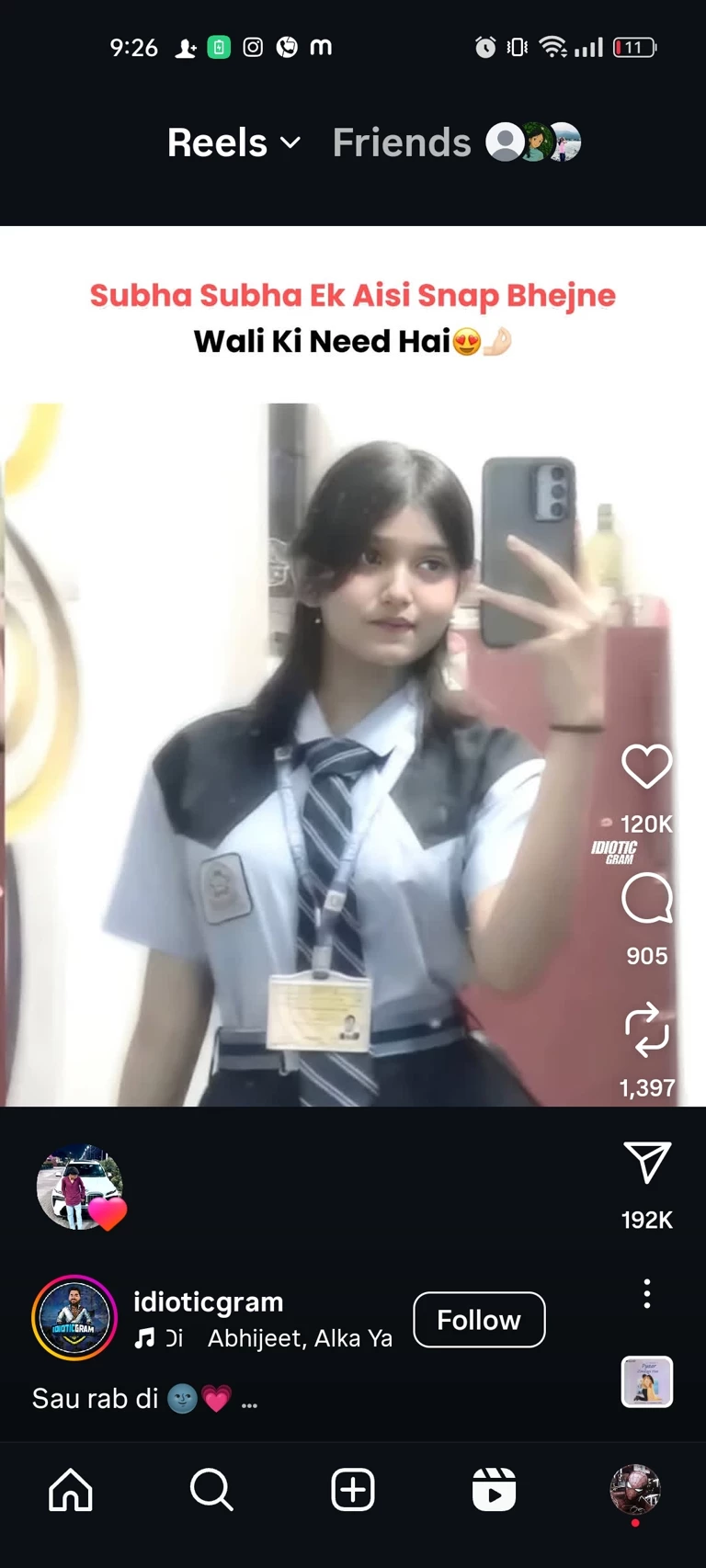
Task: Open the idioticgram username
Action: [209, 1301]
